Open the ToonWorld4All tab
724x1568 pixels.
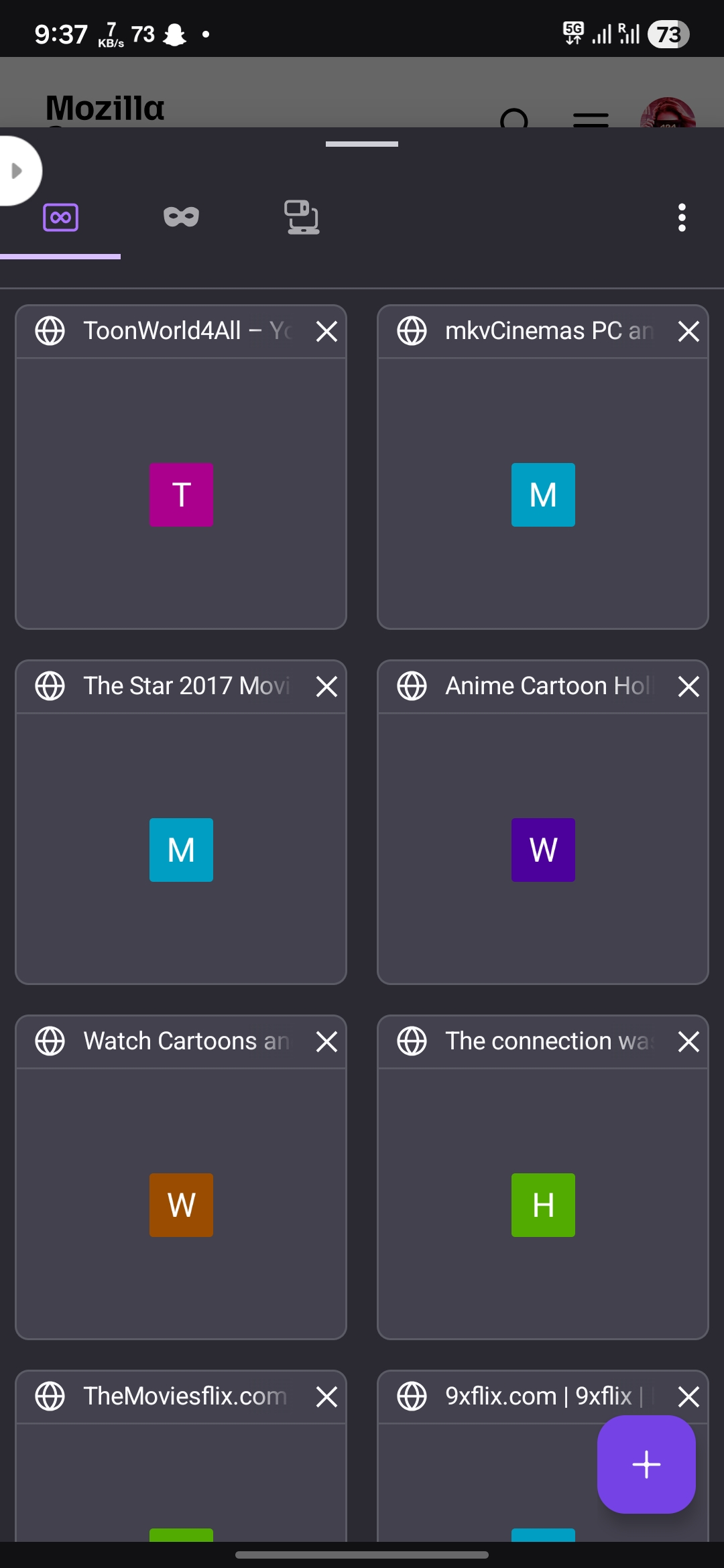pyautogui.click(x=181, y=494)
